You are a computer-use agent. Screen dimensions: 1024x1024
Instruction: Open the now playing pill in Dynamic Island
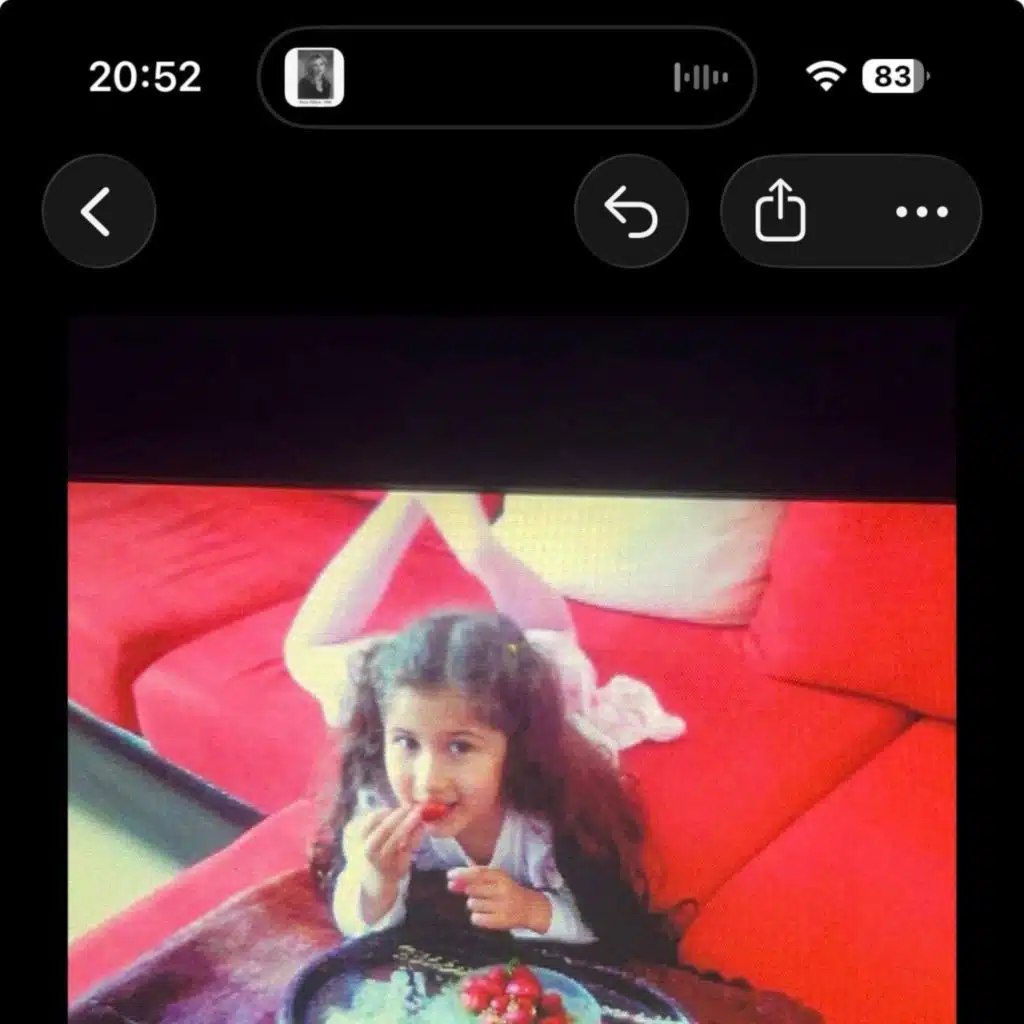point(507,76)
